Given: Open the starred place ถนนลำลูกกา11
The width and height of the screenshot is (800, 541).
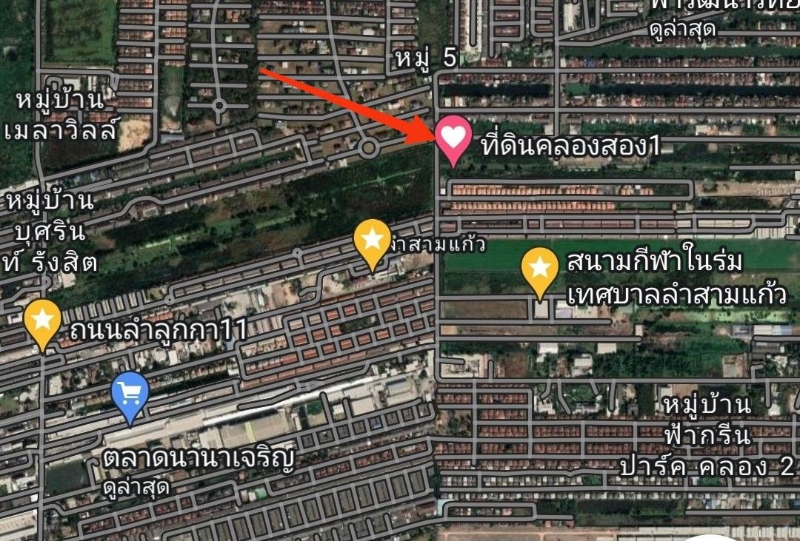Looking at the screenshot, I should tap(43, 321).
